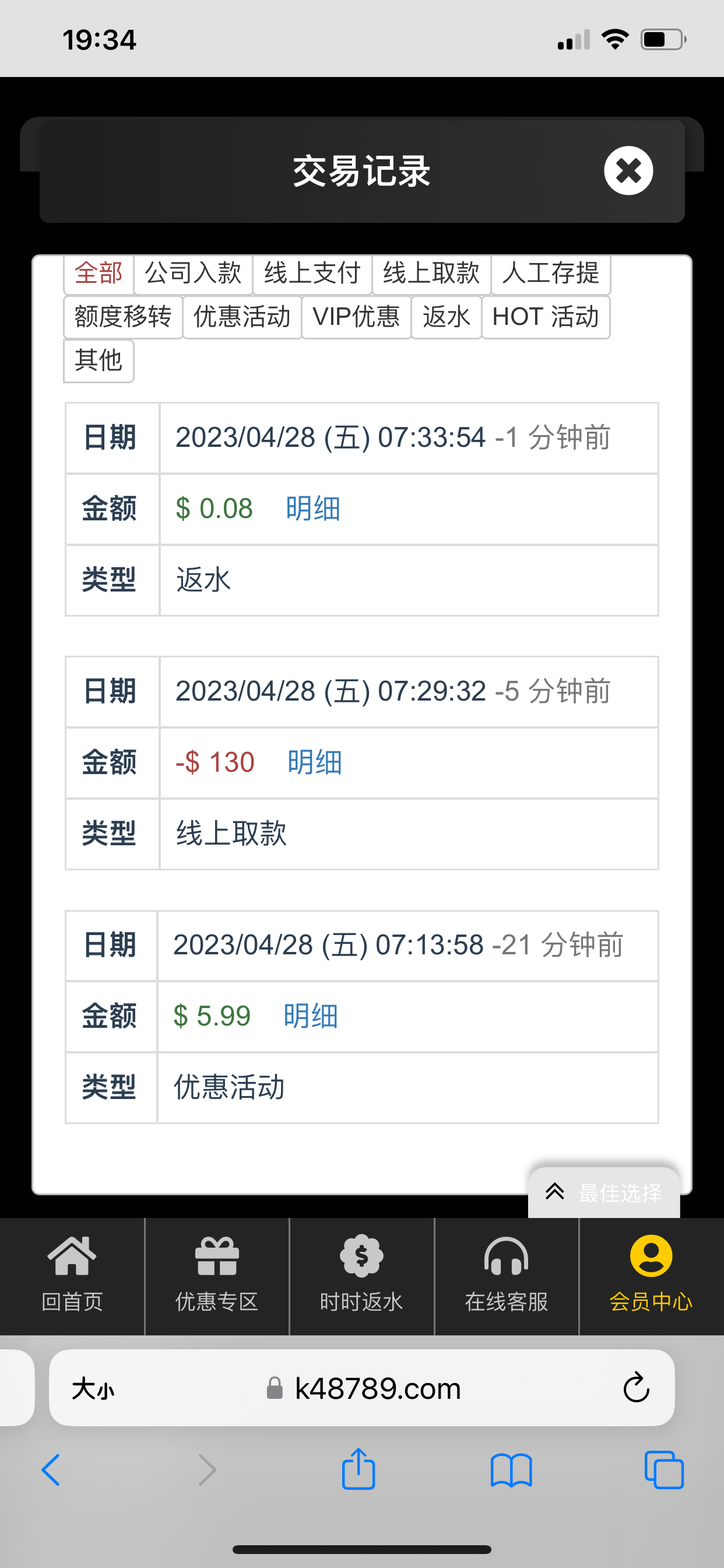Filter by 额度移转

123,317
